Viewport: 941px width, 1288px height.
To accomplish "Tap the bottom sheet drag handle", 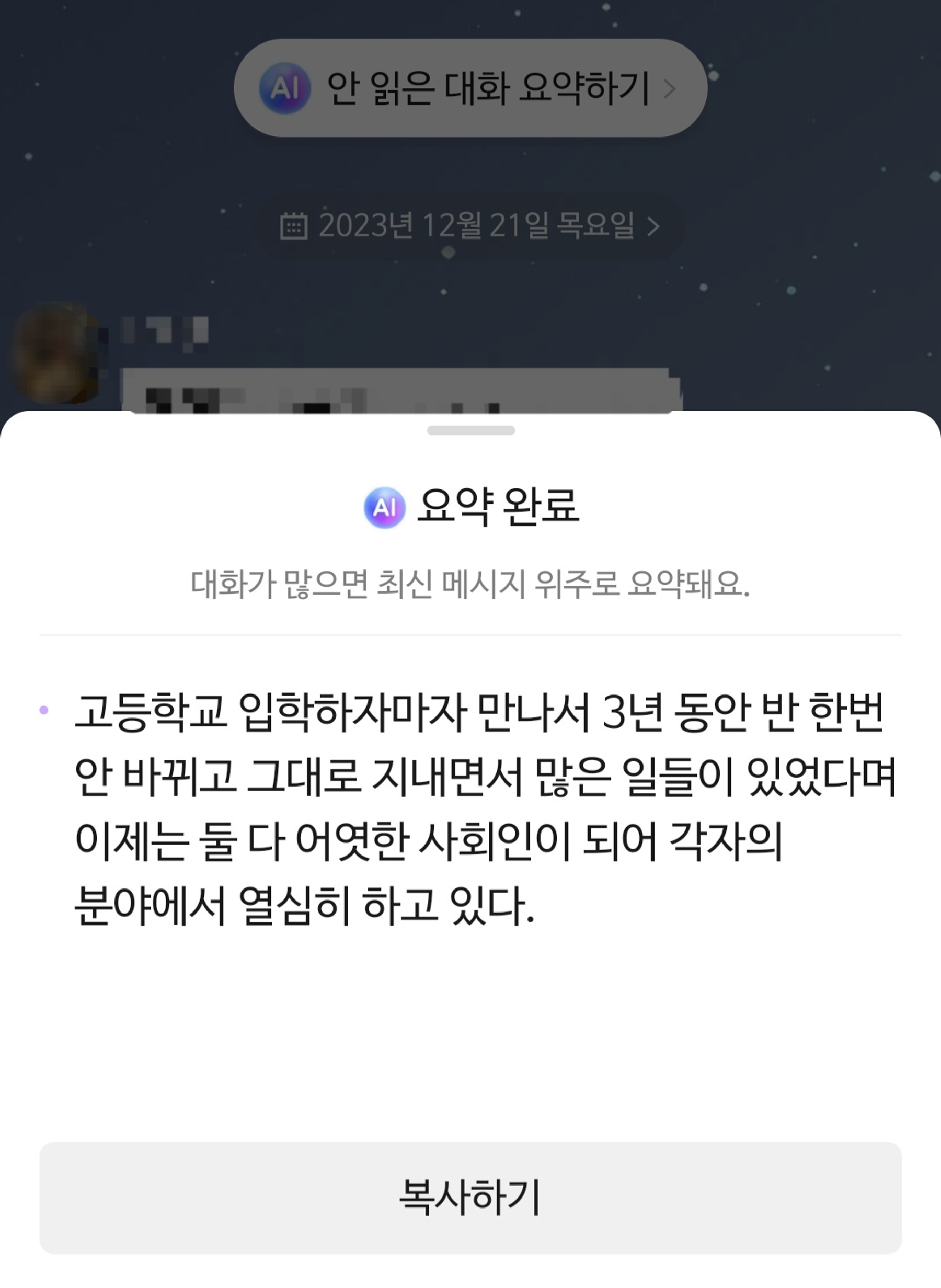I will pyautogui.click(x=470, y=430).
